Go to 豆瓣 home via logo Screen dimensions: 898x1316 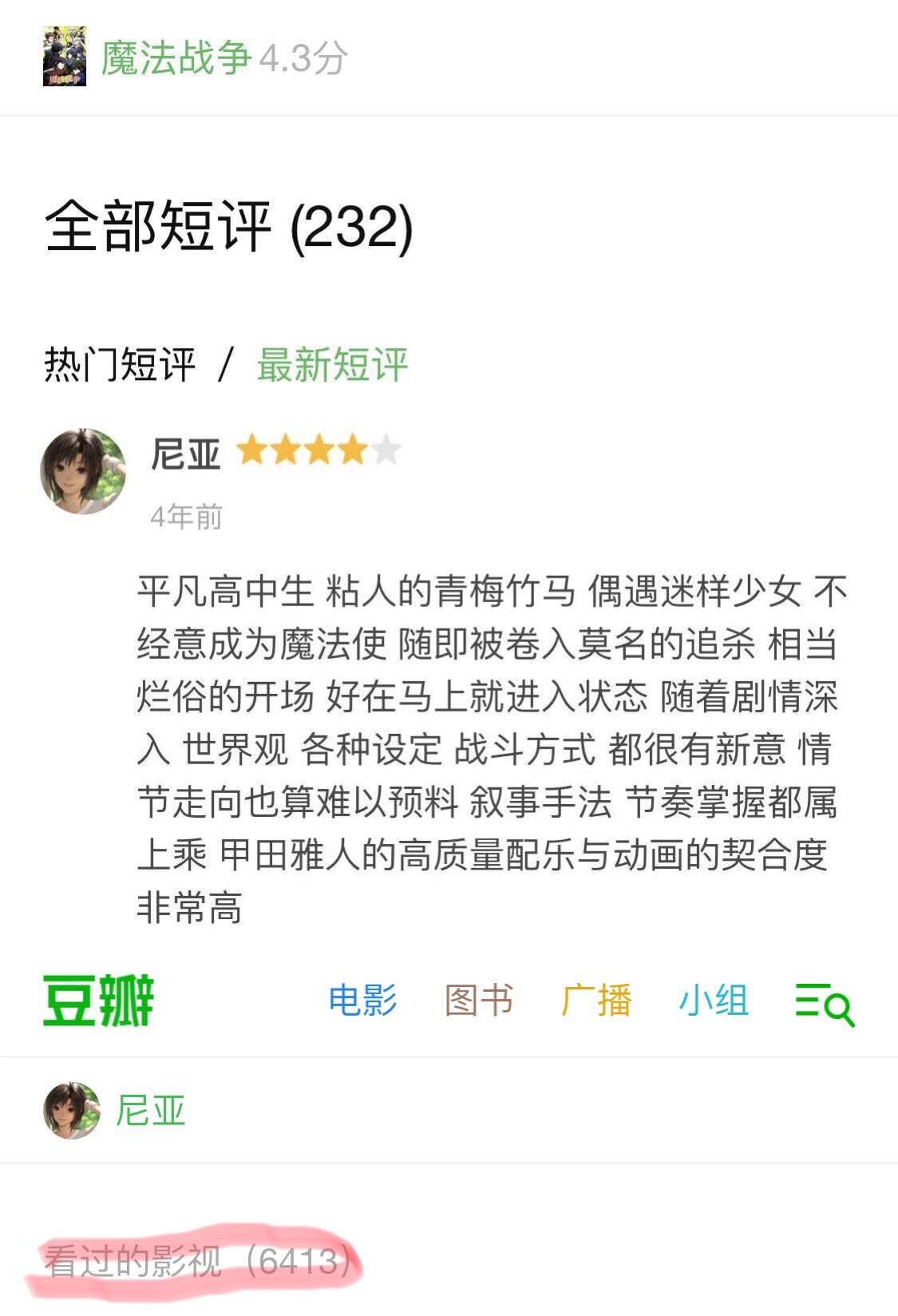point(98,1001)
